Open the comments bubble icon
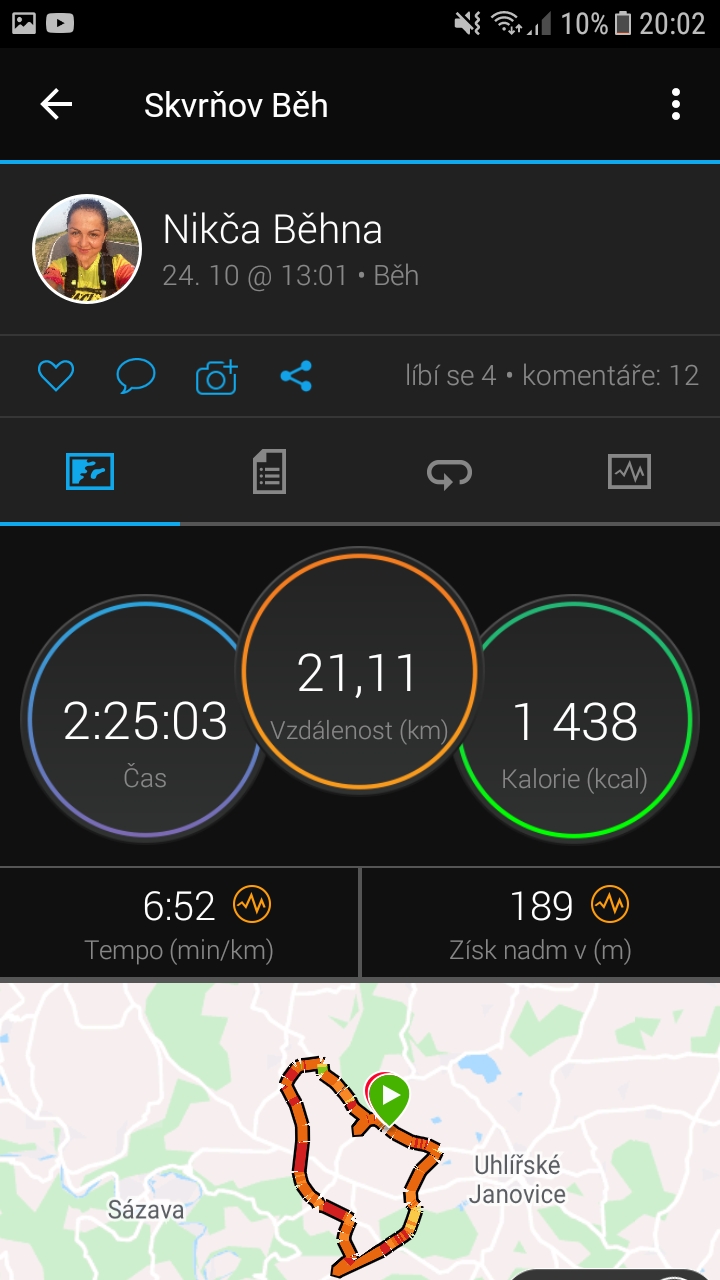The image size is (720, 1280). 136,376
